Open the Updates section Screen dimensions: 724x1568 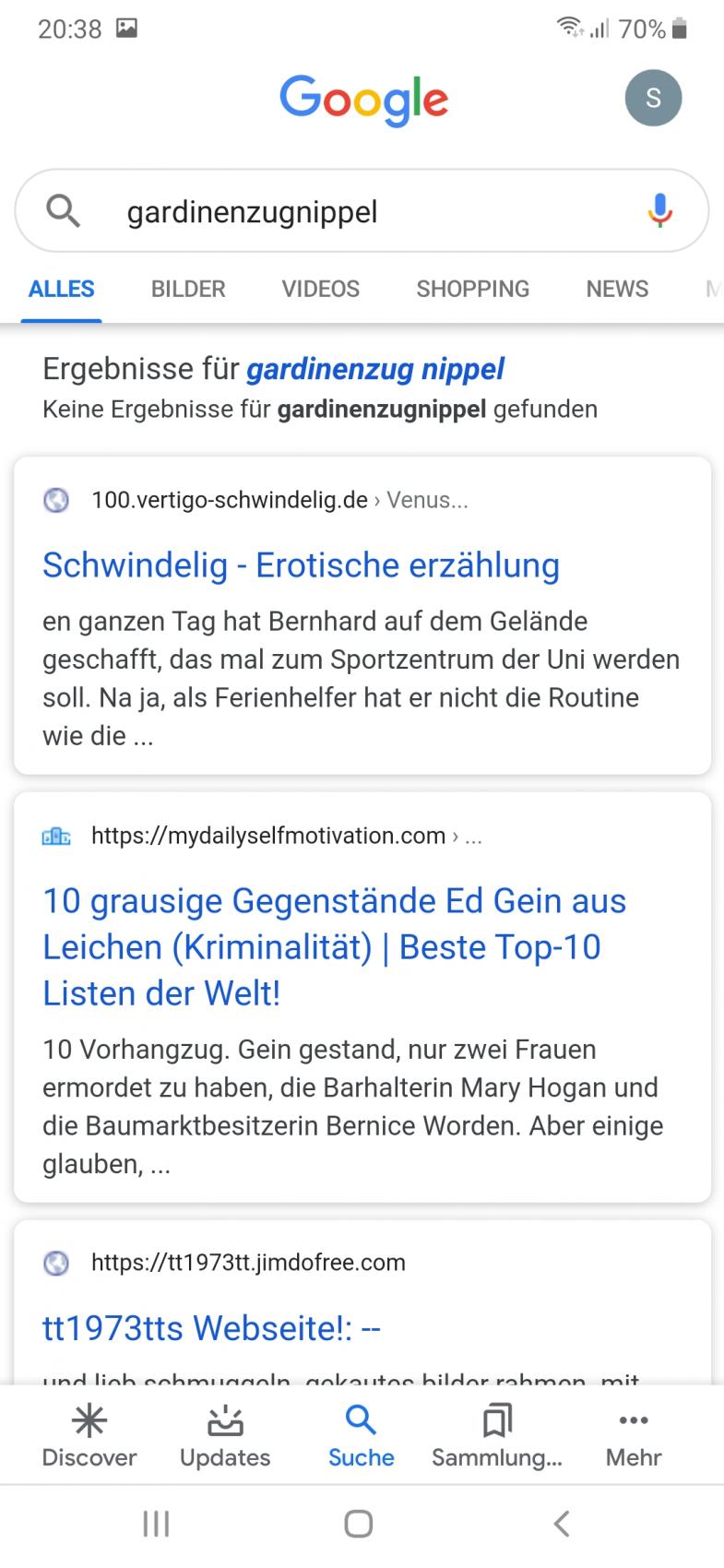point(225,1435)
